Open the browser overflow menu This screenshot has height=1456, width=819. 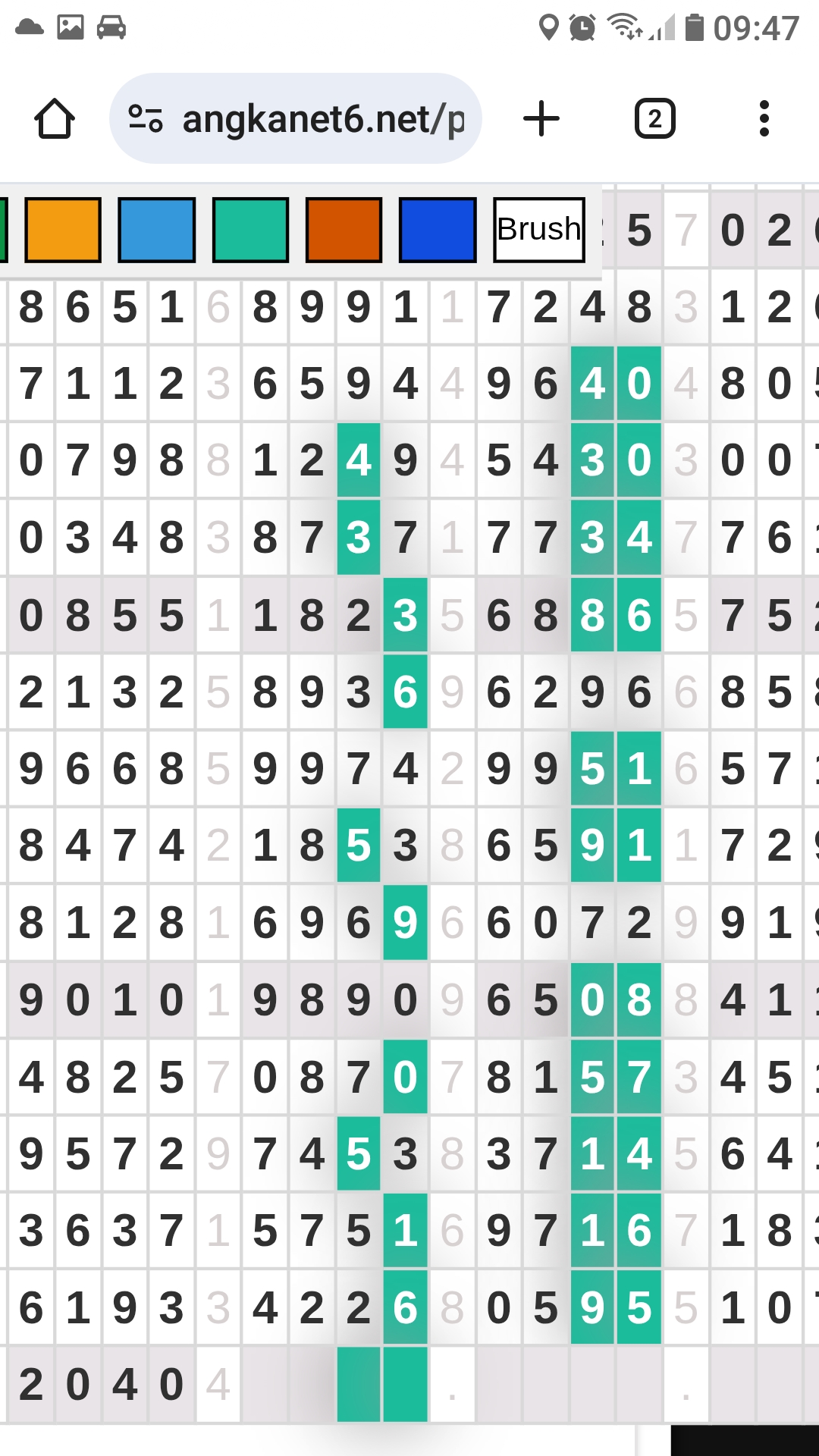pyautogui.click(x=764, y=119)
